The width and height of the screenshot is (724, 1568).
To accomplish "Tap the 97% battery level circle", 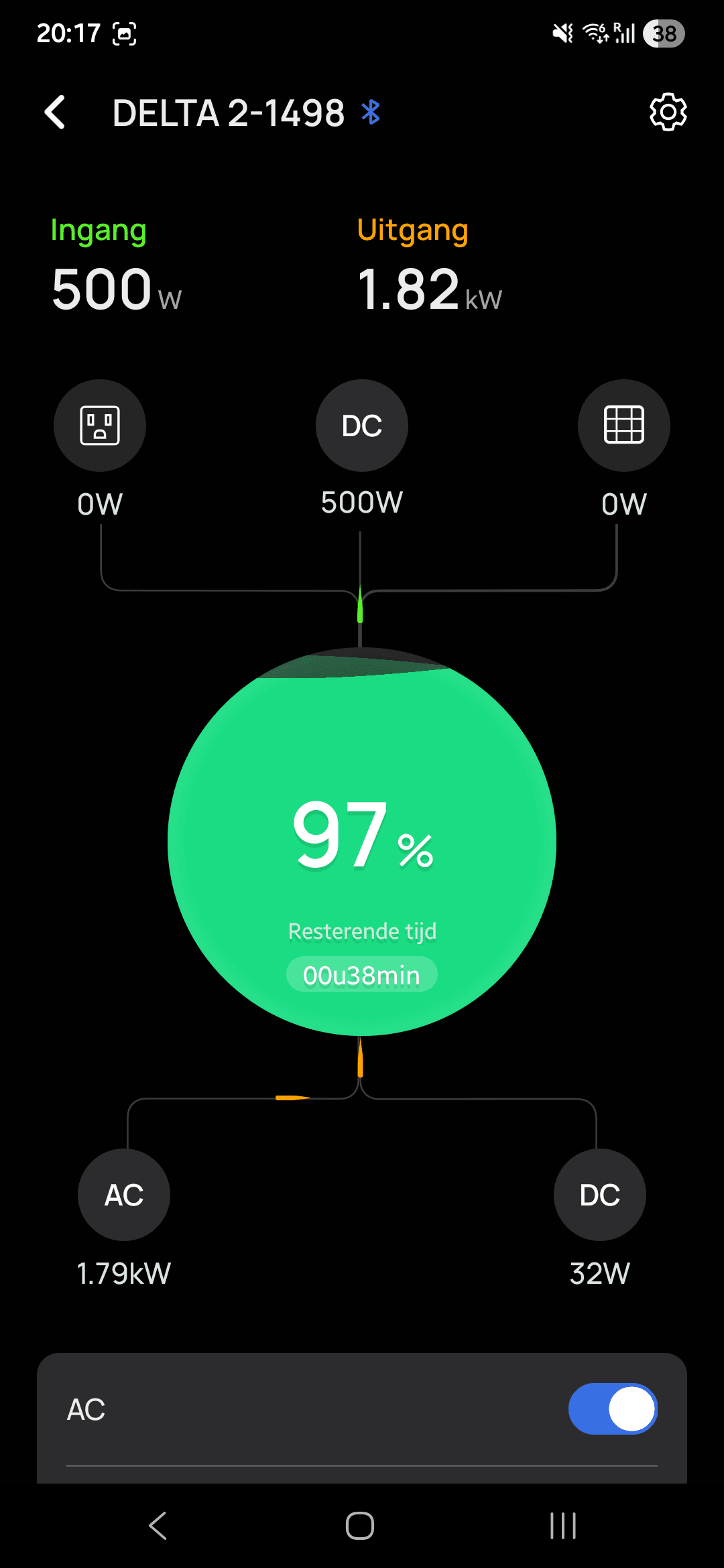I will pyautogui.click(x=362, y=842).
